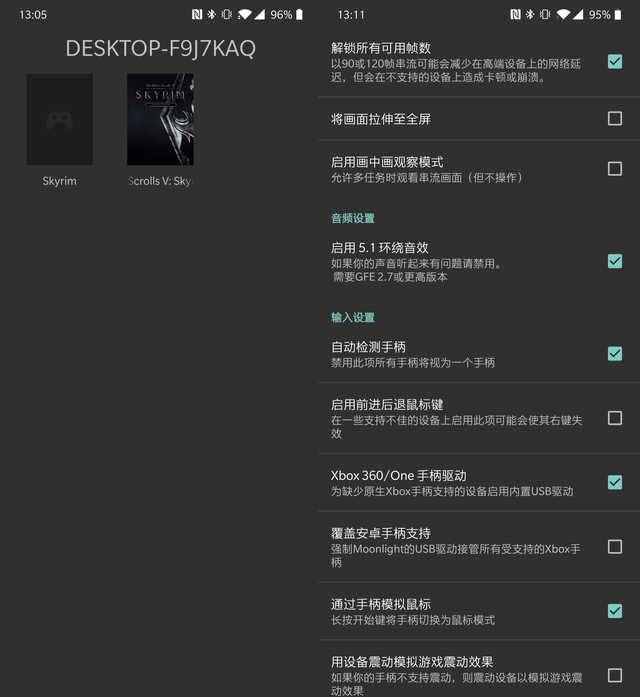Disable 通过手柄模拟鼠标 checkbox
Screen dimensions: 640x697
click(x=614, y=611)
